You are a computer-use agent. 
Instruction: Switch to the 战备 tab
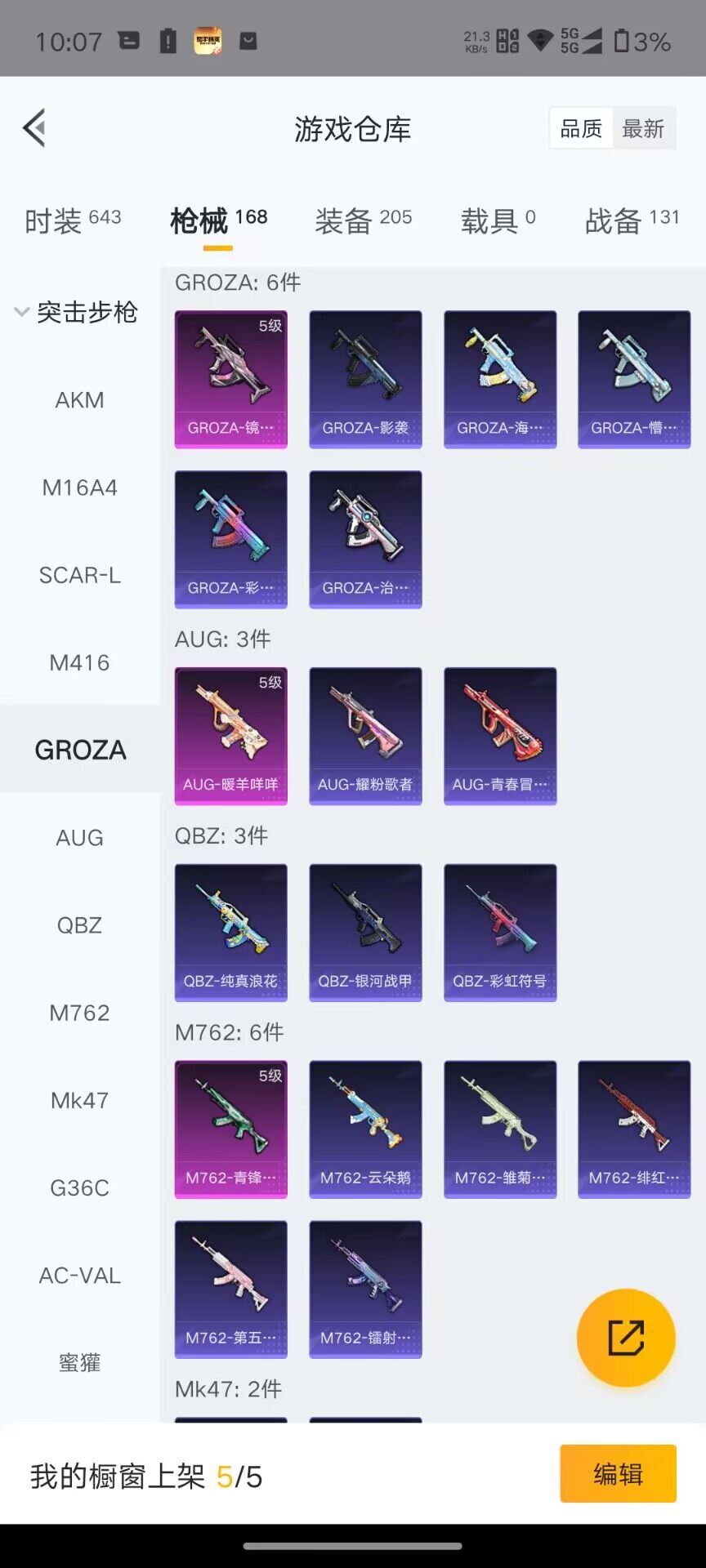632,220
